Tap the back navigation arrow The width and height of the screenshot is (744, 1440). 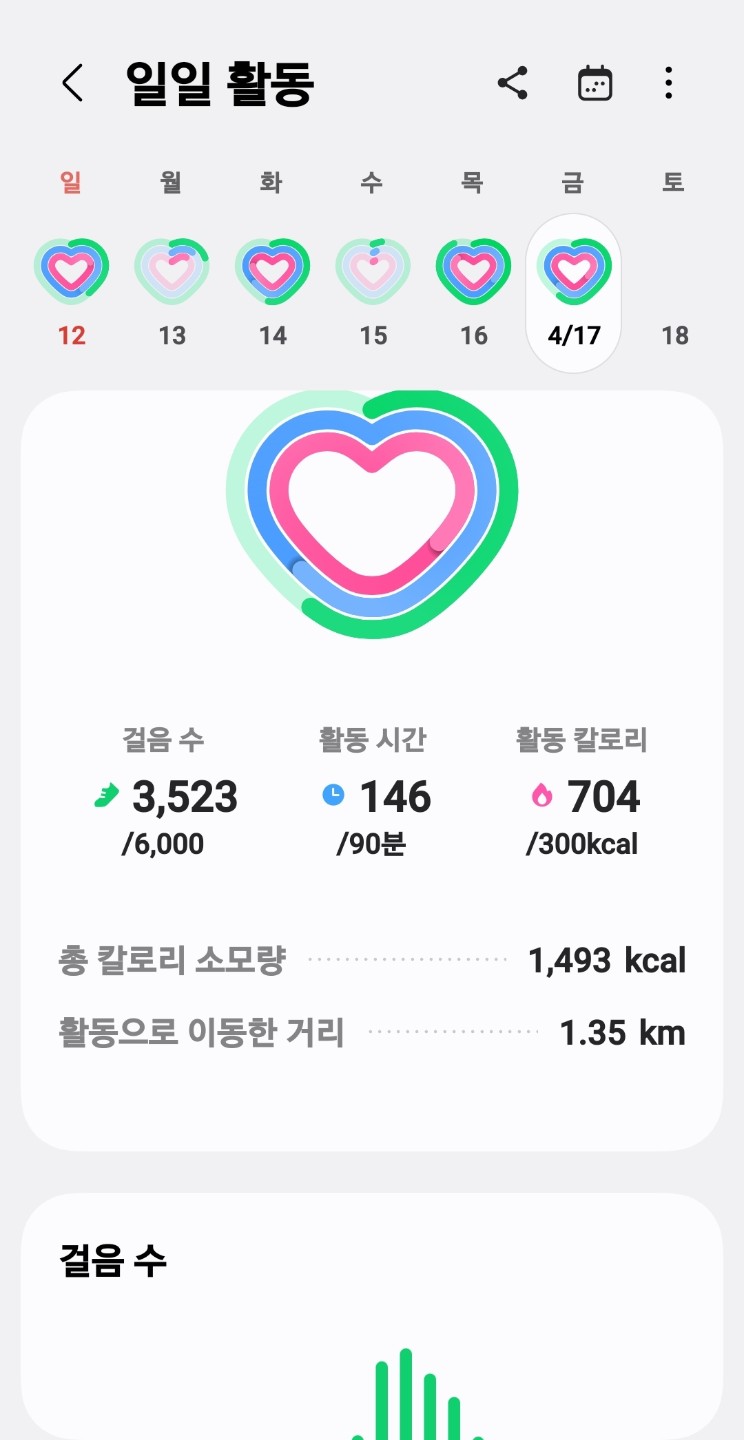click(71, 84)
